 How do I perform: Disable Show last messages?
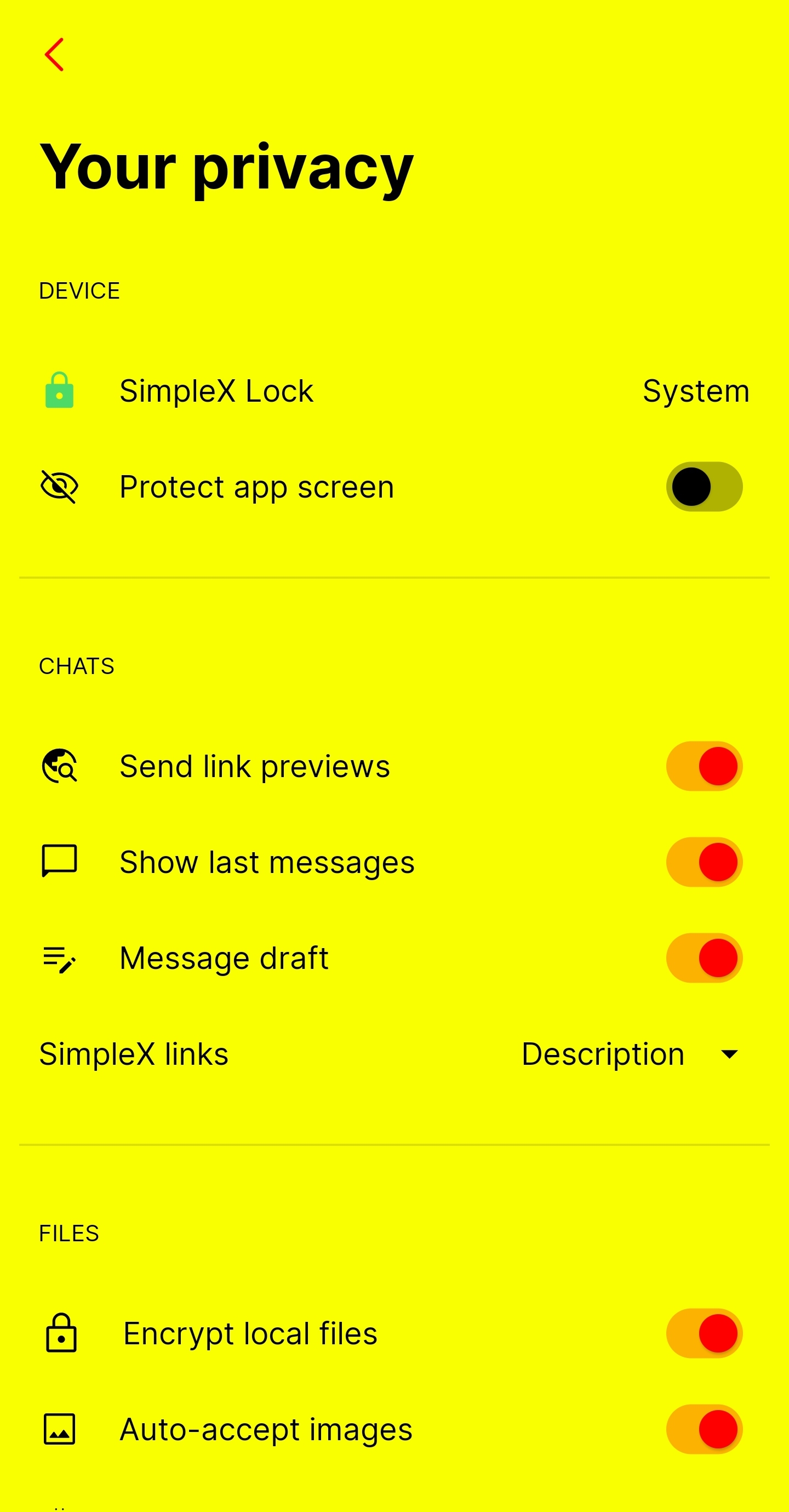tap(704, 861)
